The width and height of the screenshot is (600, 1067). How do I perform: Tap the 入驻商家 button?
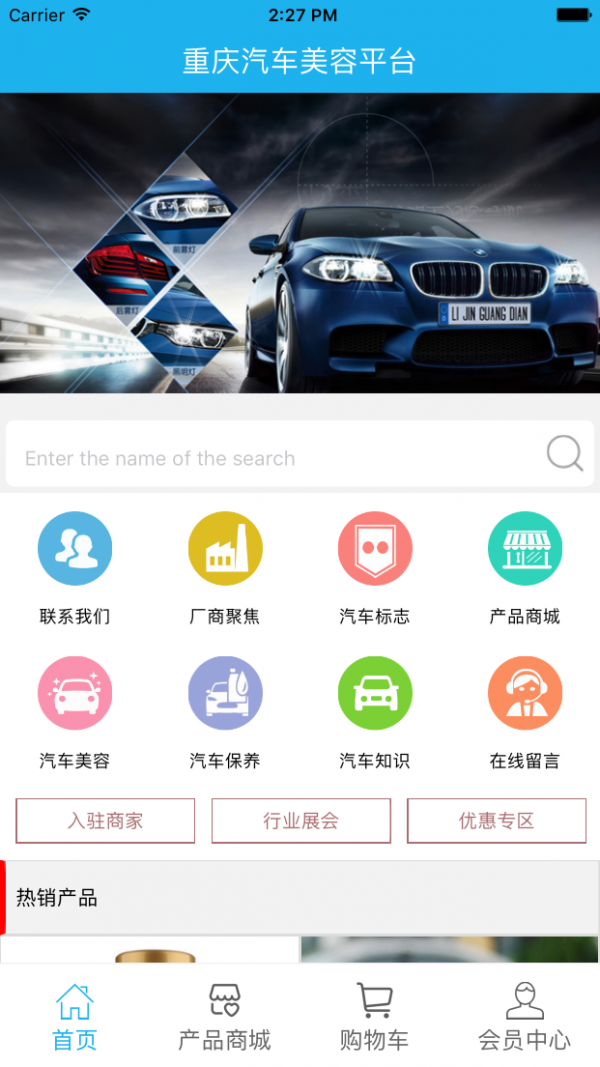(x=105, y=821)
